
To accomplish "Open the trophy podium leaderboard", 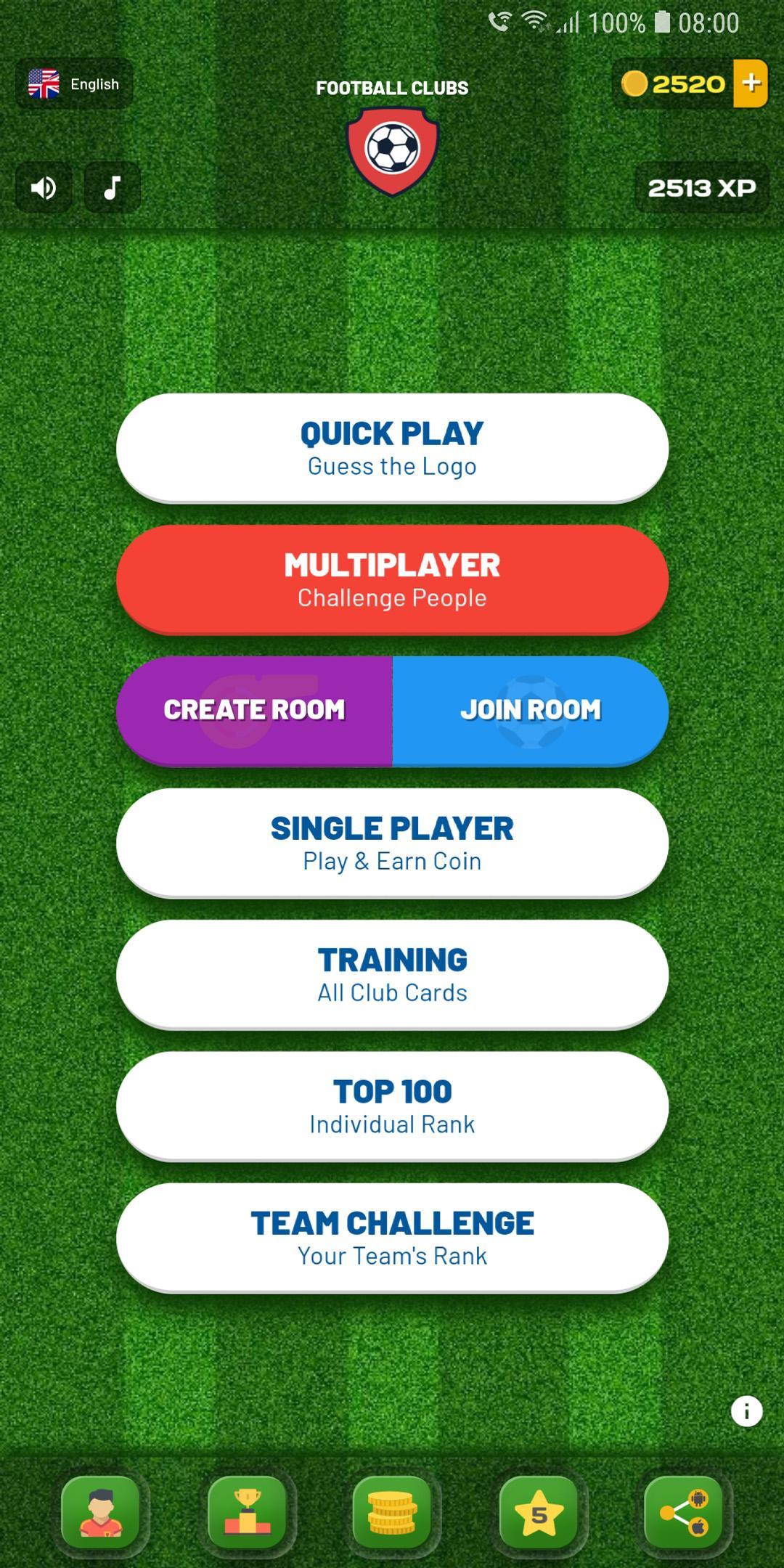I will (247, 1513).
